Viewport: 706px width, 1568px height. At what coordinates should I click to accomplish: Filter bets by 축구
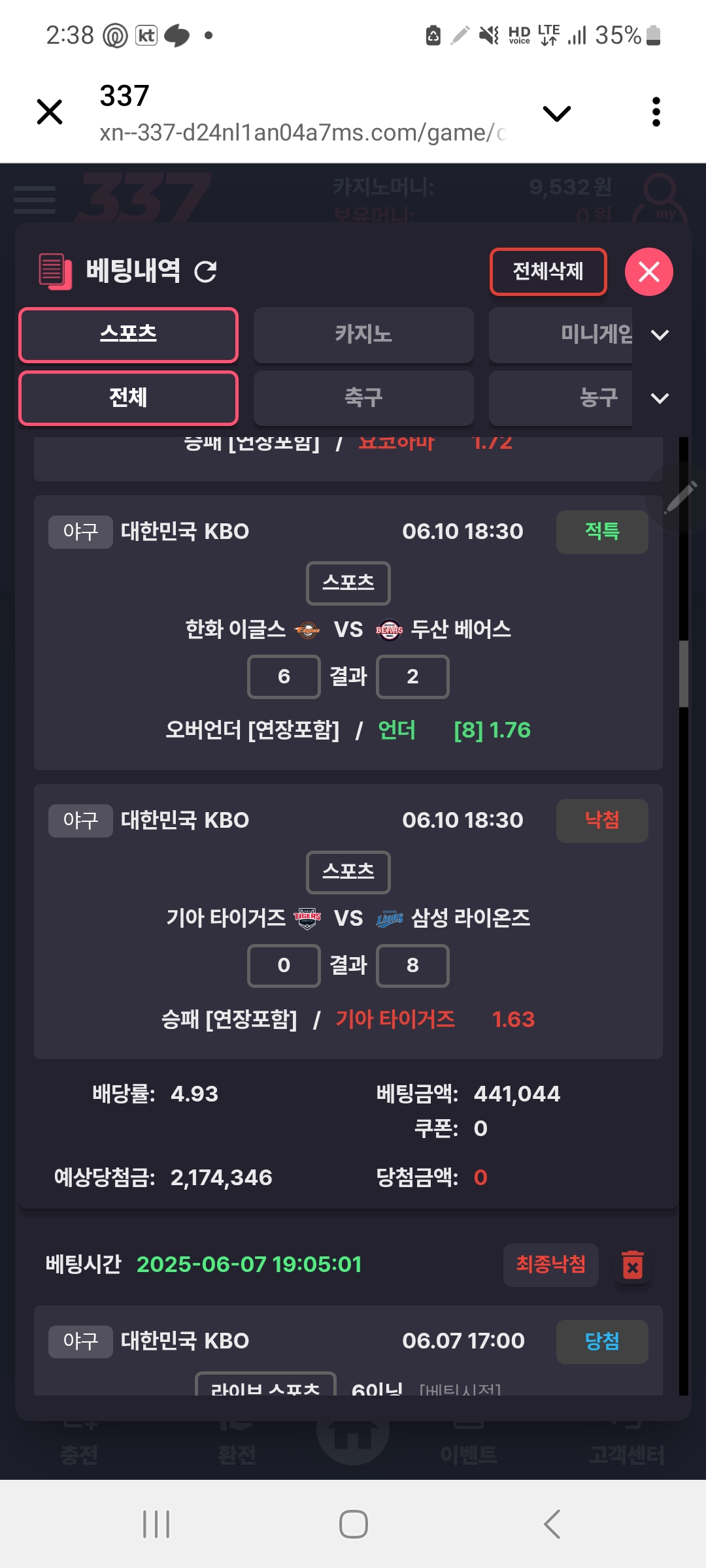pyautogui.click(x=363, y=398)
